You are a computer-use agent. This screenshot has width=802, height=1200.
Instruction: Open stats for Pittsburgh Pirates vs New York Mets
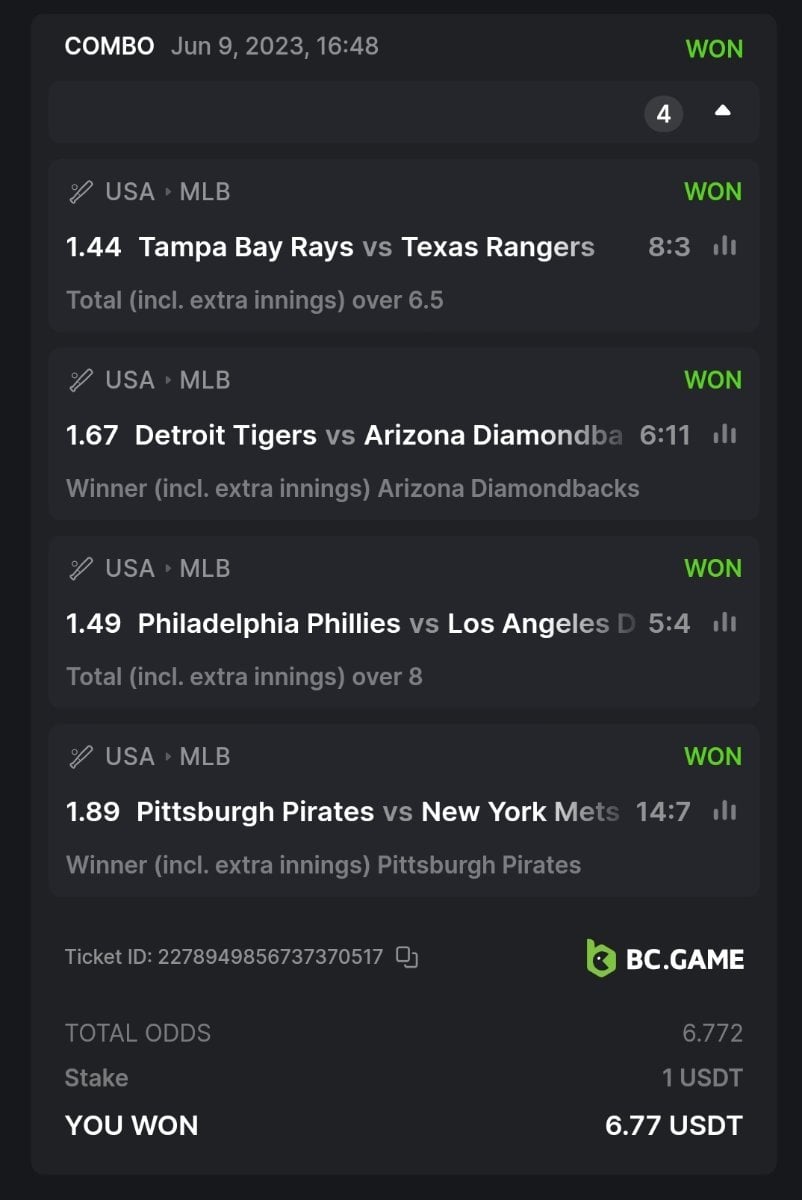(x=725, y=811)
